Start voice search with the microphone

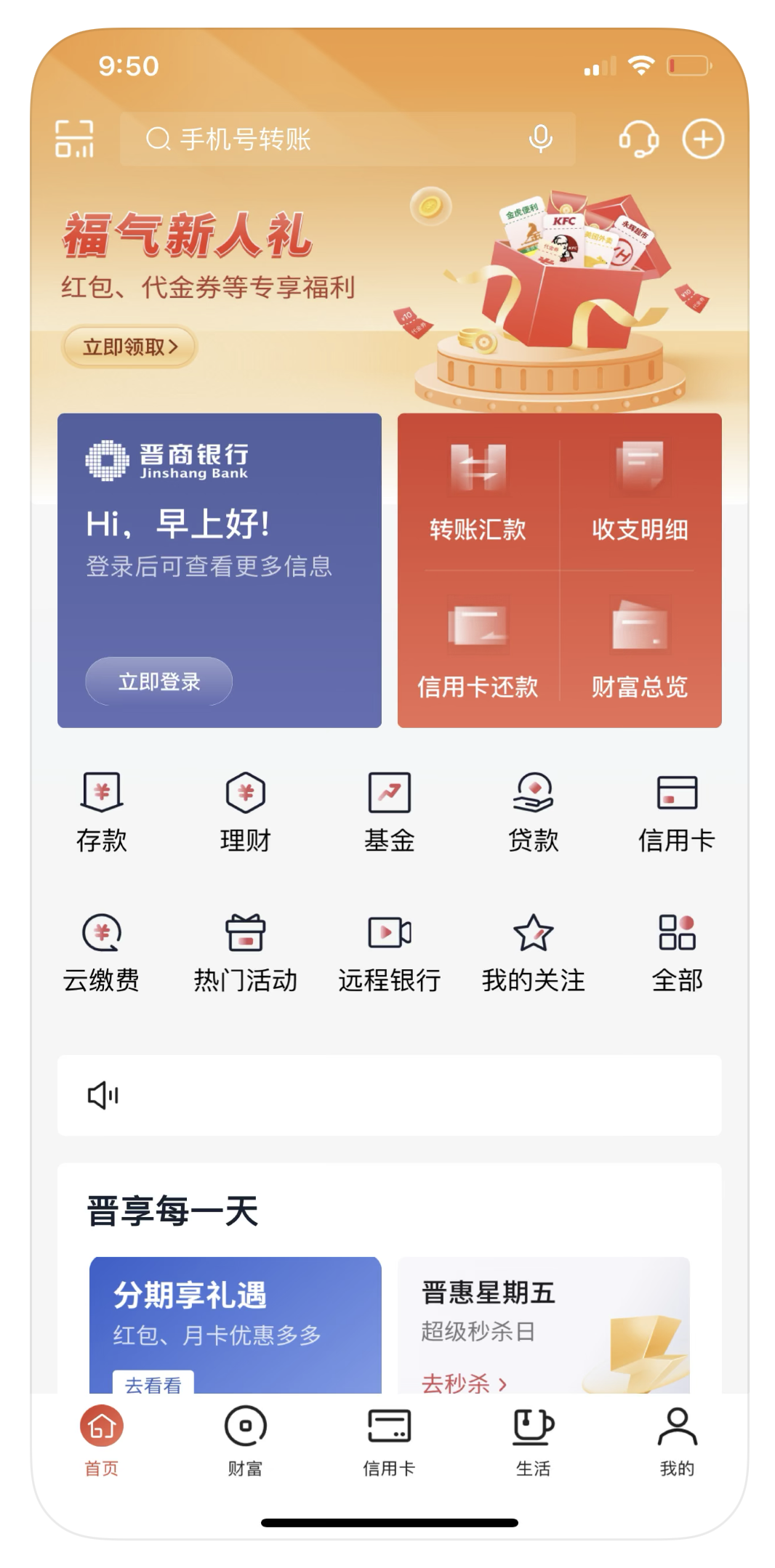pyautogui.click(x=540, y=139)
